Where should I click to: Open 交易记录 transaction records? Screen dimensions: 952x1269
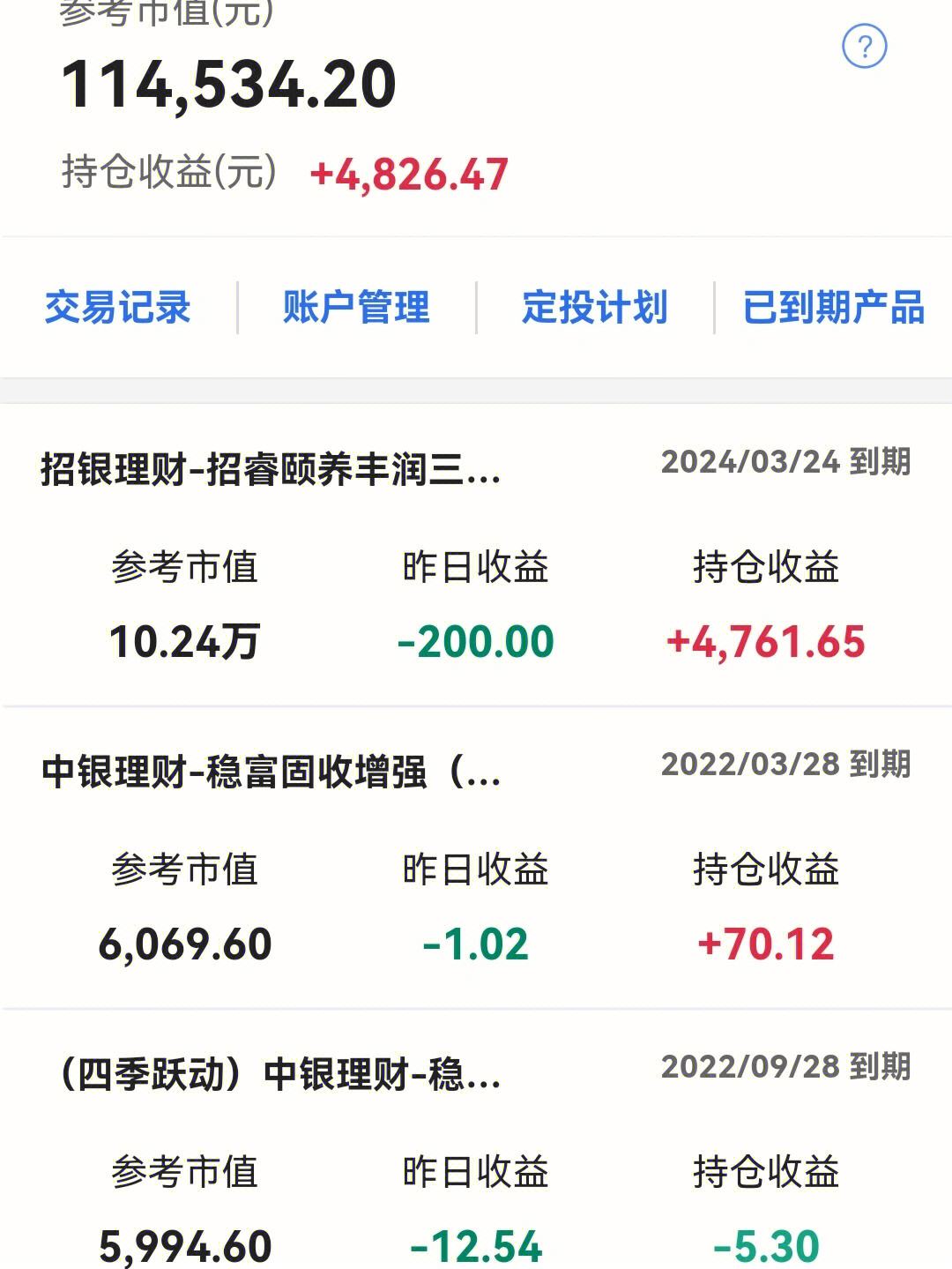tap(117, 308)
